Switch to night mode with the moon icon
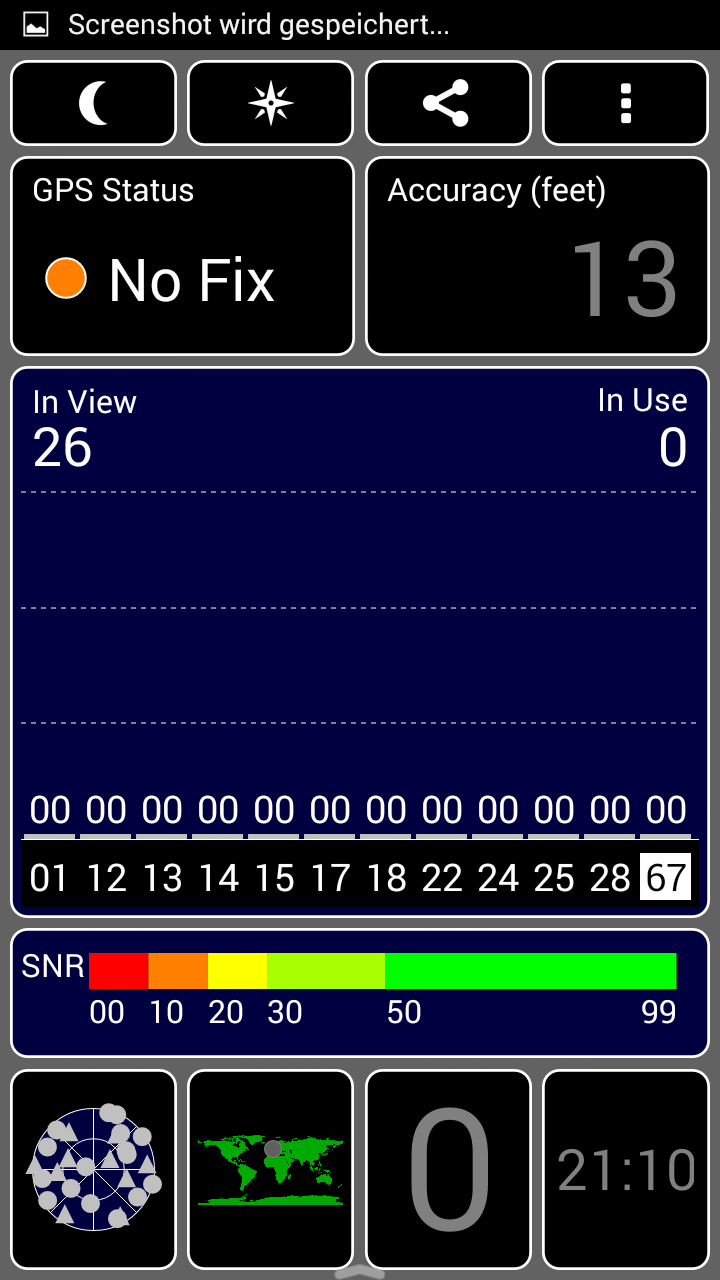This screenshot has width=720, height=1280. (x=93, y=103)
